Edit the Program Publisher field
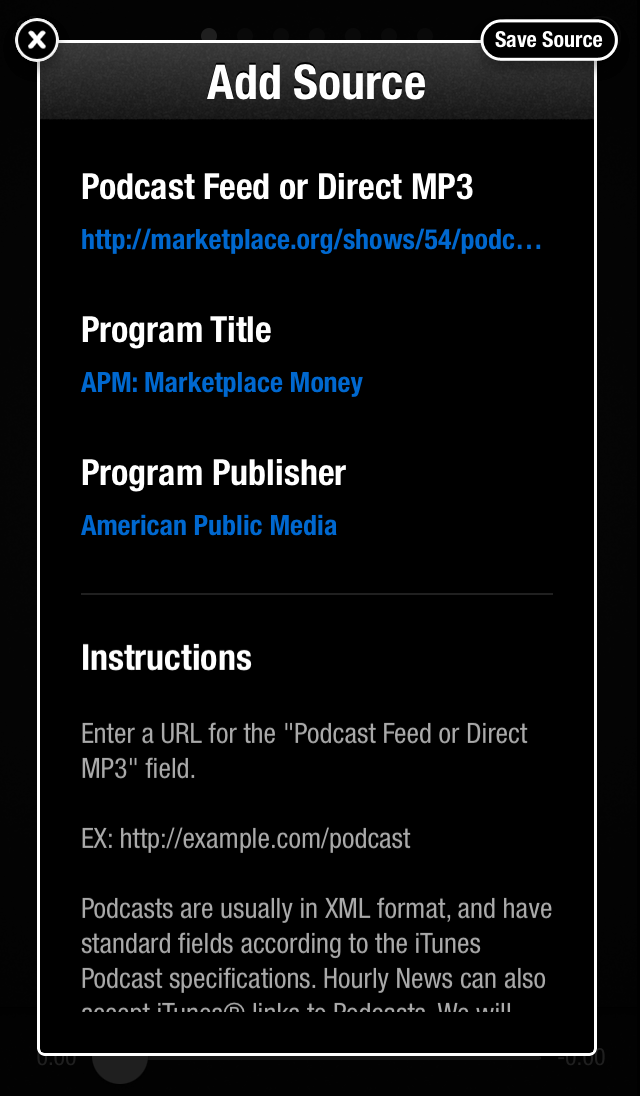Image resolution: width=640 pixels, height=1096 pixels. 209,526
